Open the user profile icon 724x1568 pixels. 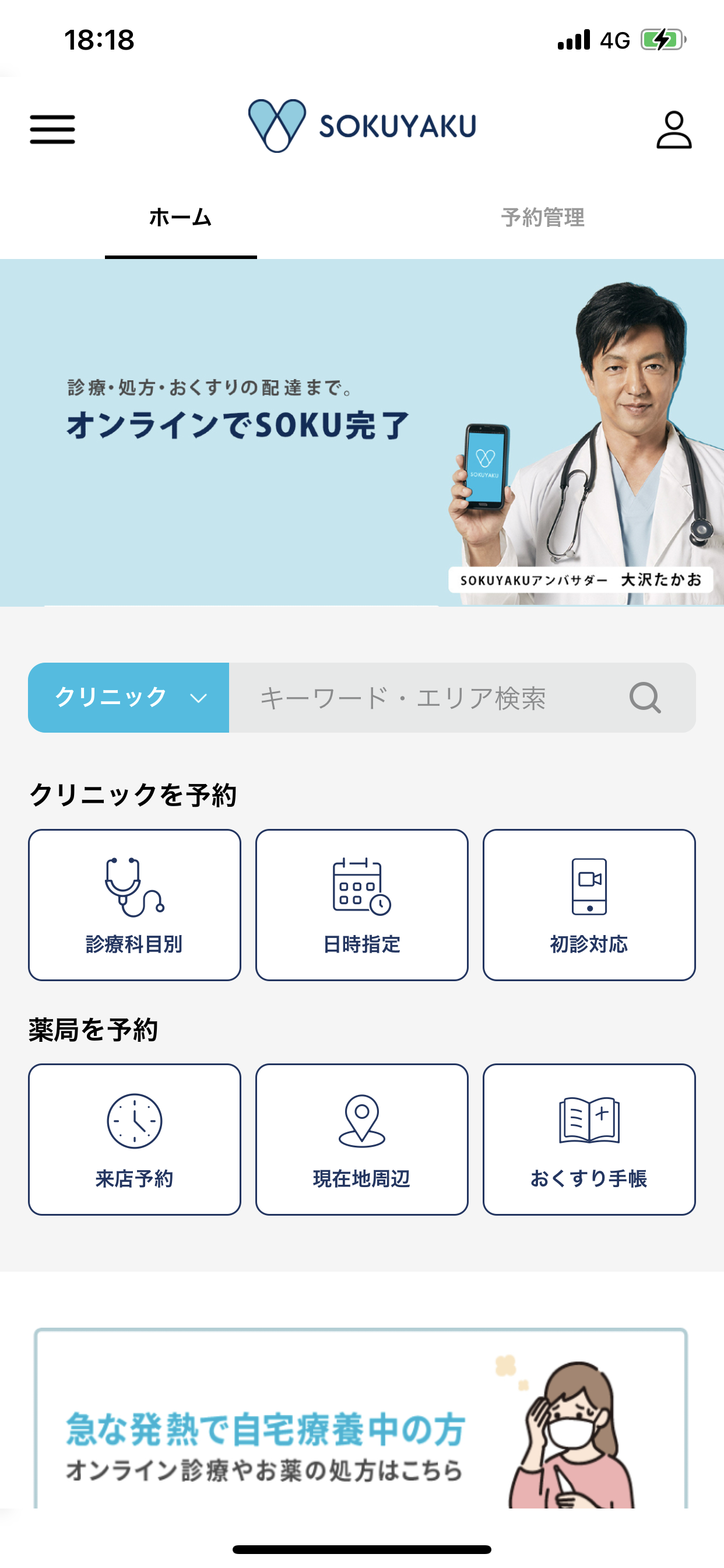pyautogui.click(x=673, y=129)
